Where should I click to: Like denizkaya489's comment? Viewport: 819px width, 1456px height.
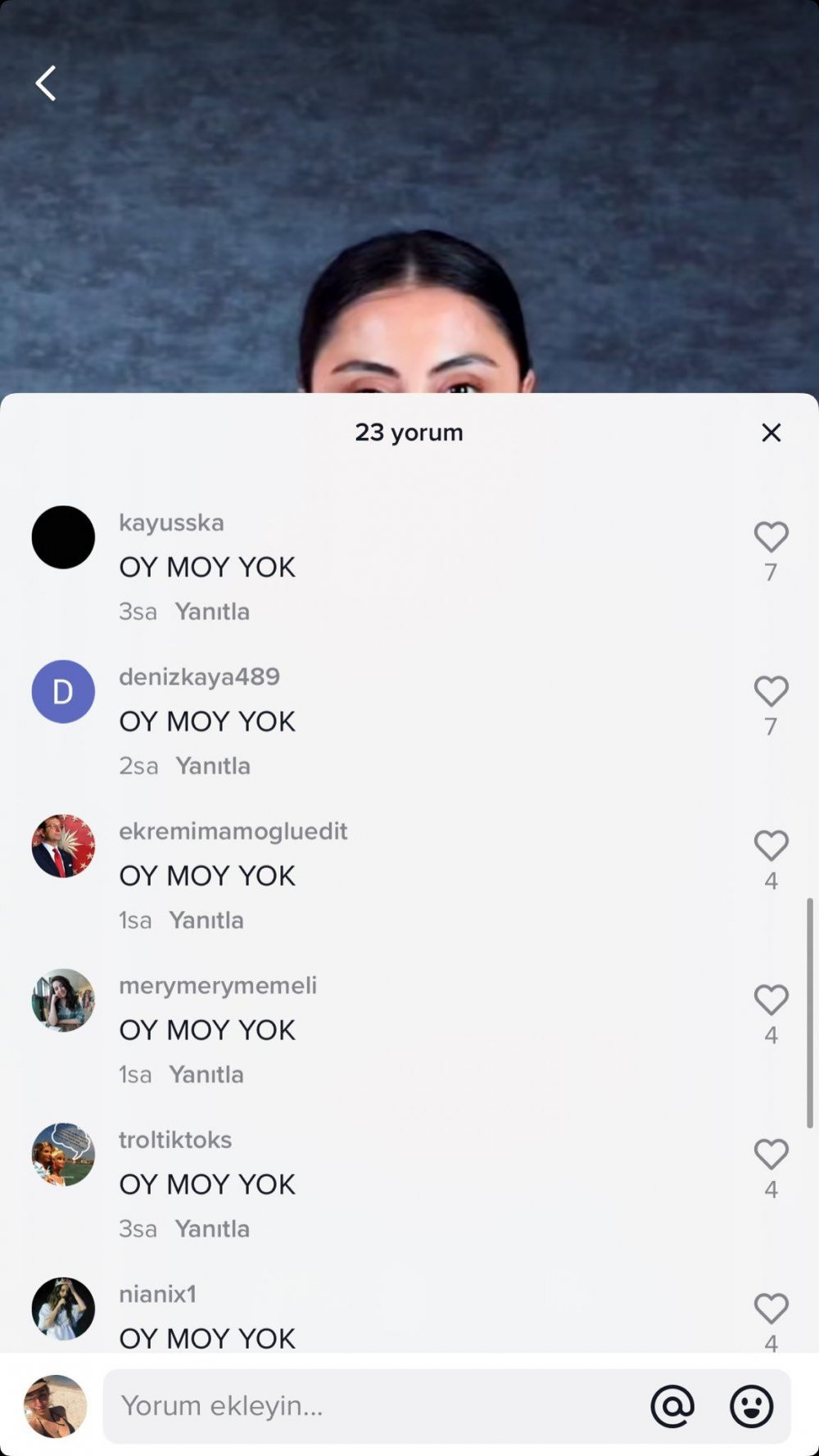tap(771, 691)
